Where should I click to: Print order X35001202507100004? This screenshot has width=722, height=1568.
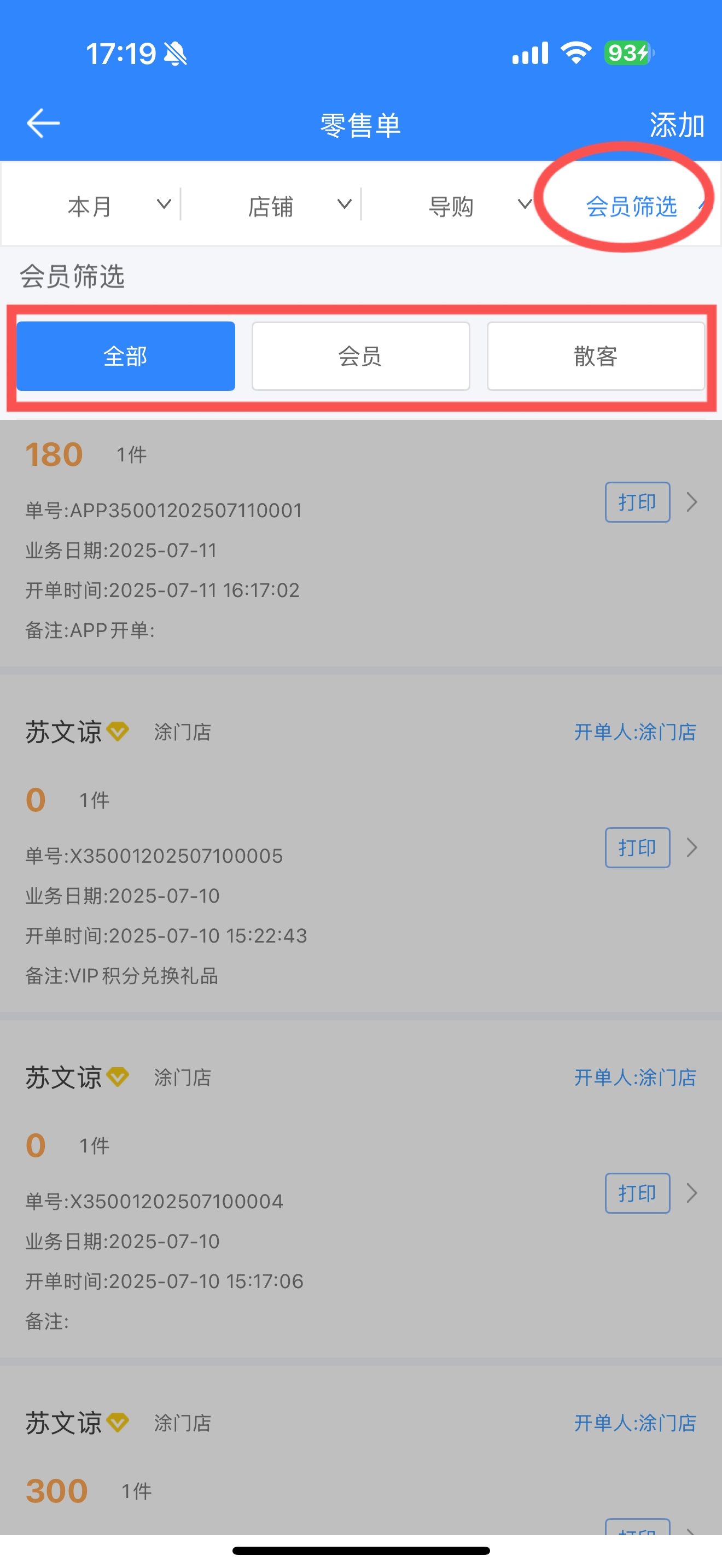coord(637,1193)
